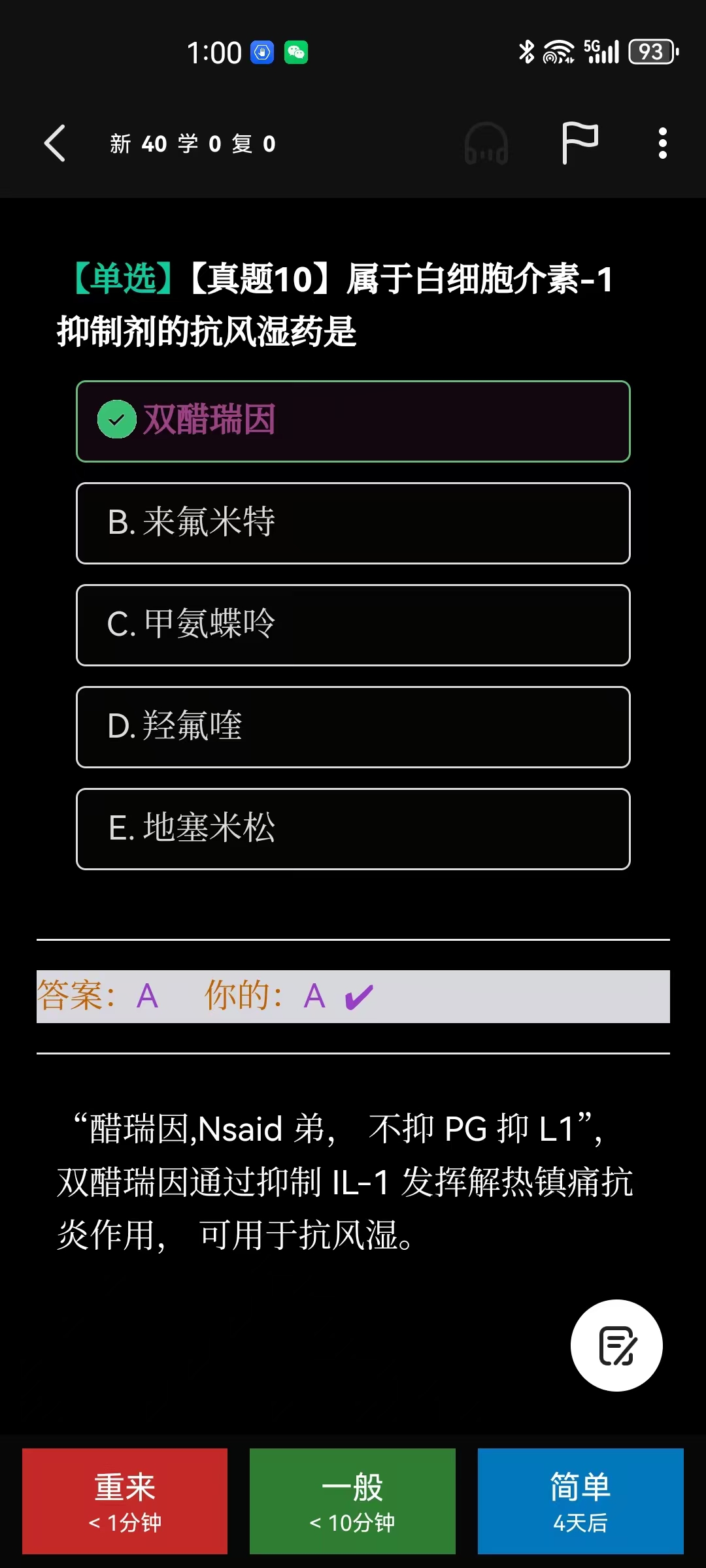Select the answer 双醋瑞因
The width and height of the screenshot is (706, 1568).
353,421
